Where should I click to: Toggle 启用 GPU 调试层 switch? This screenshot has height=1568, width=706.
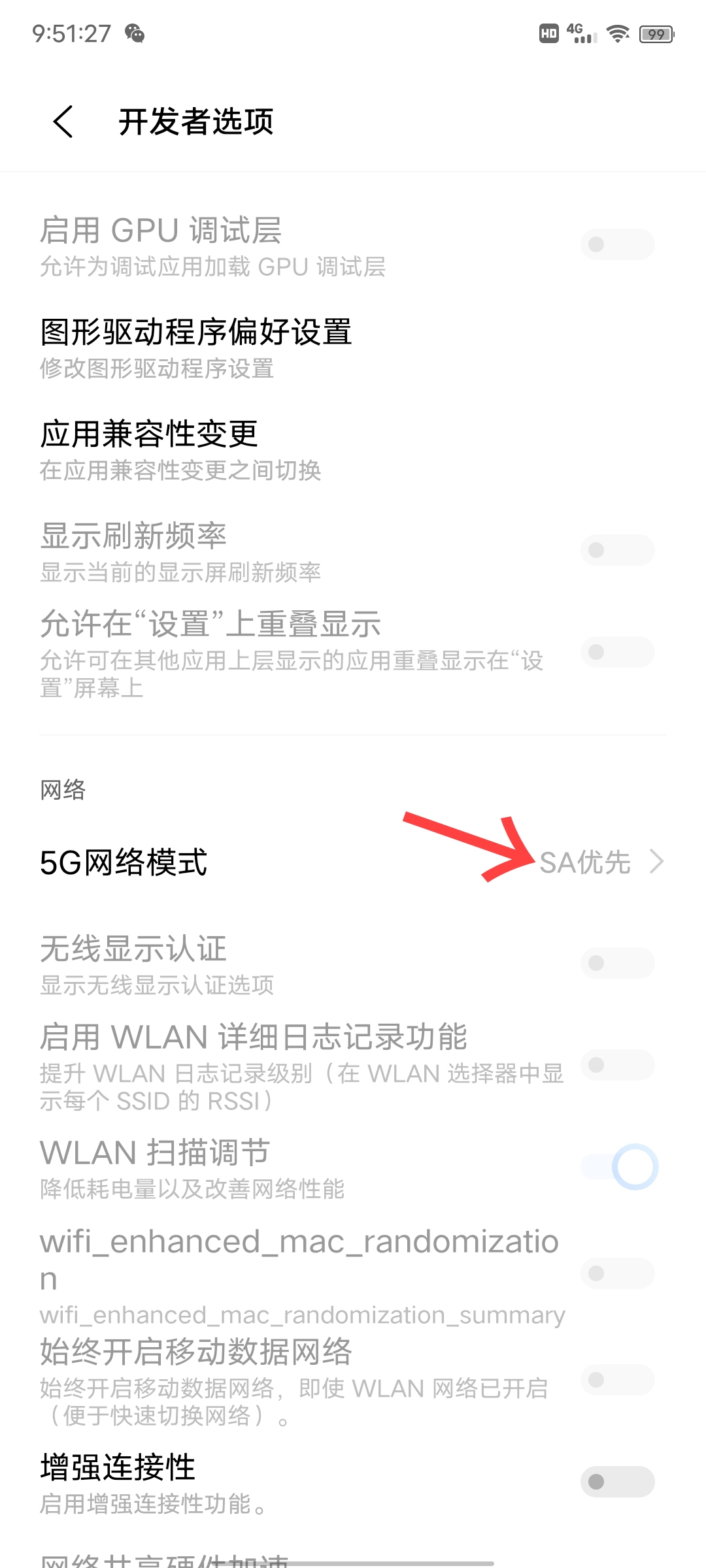[x=617, y=244]
